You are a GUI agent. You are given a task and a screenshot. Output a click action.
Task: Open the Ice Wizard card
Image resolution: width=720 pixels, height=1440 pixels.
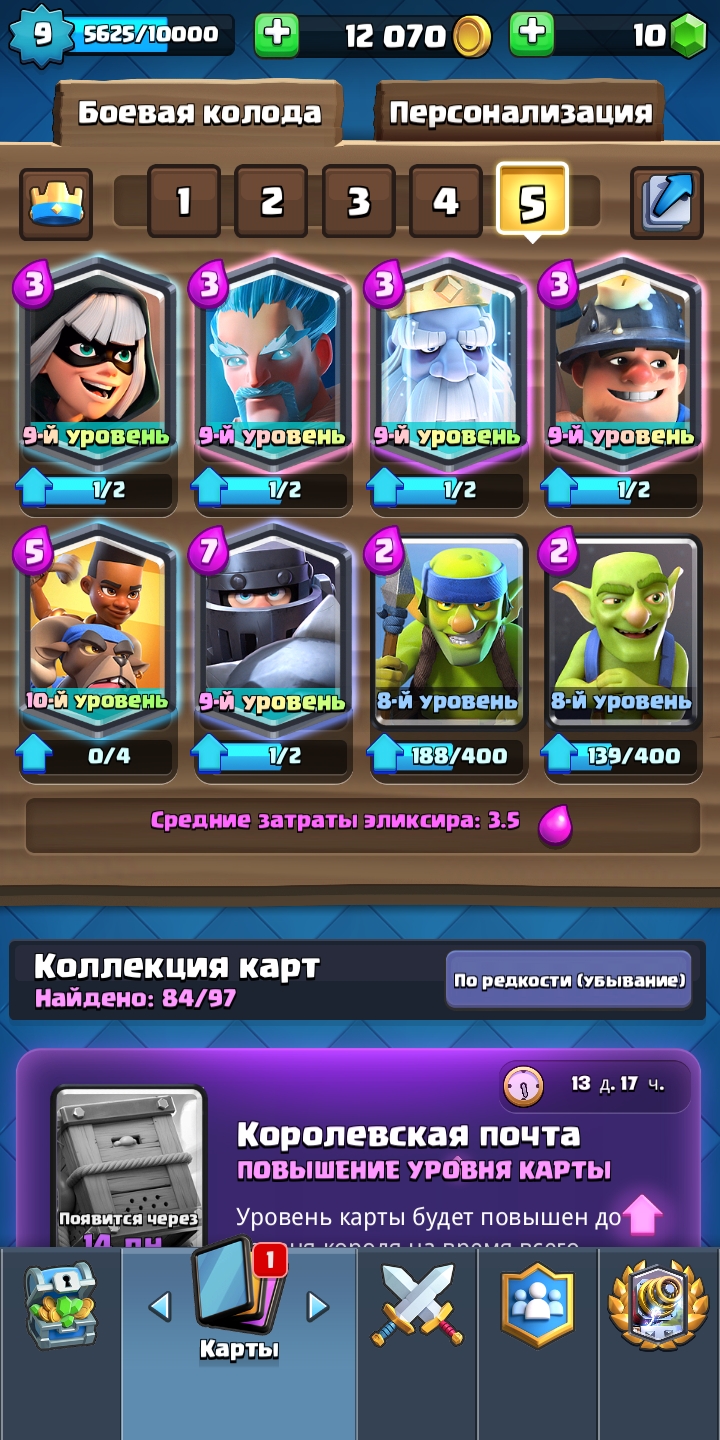pos(272,362)
